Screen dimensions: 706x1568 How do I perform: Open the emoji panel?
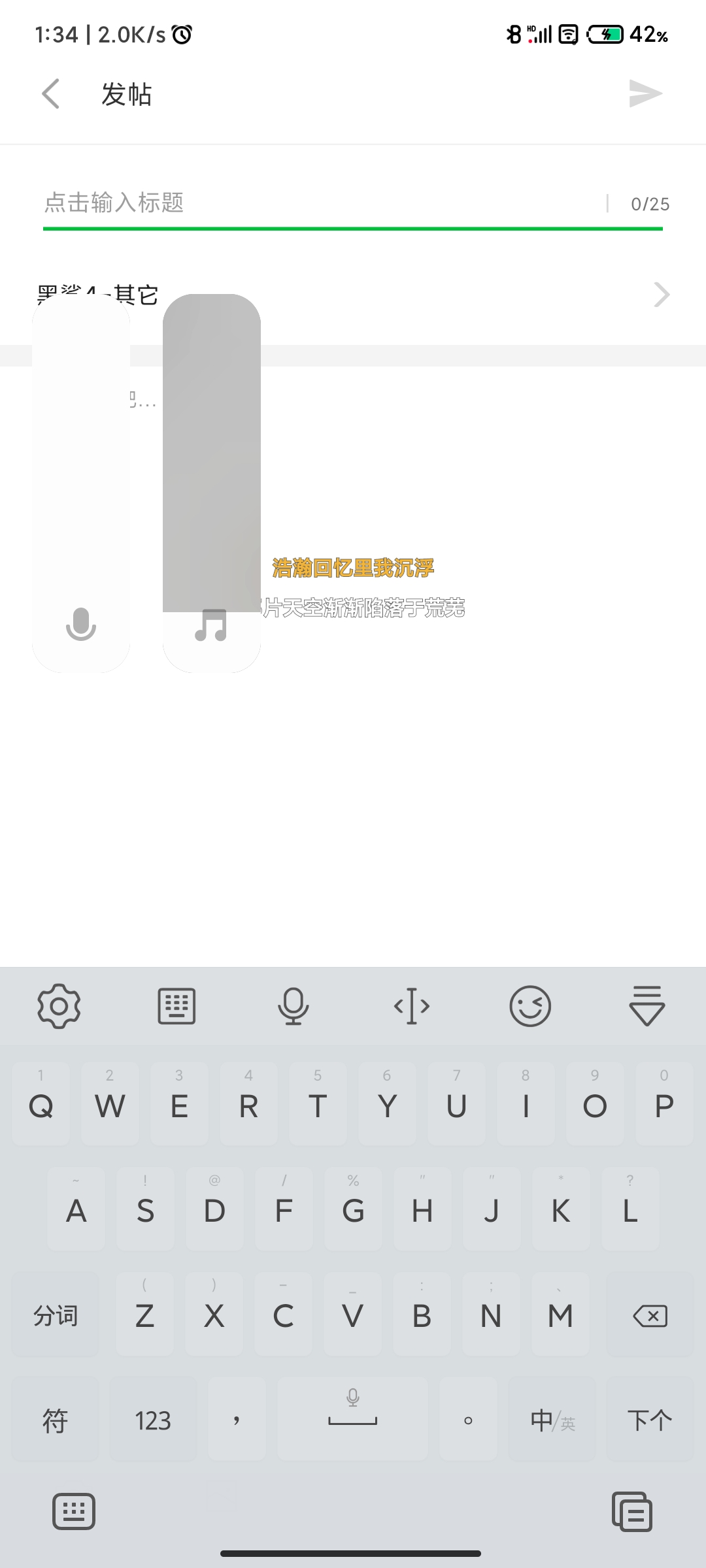[529, 1006]
